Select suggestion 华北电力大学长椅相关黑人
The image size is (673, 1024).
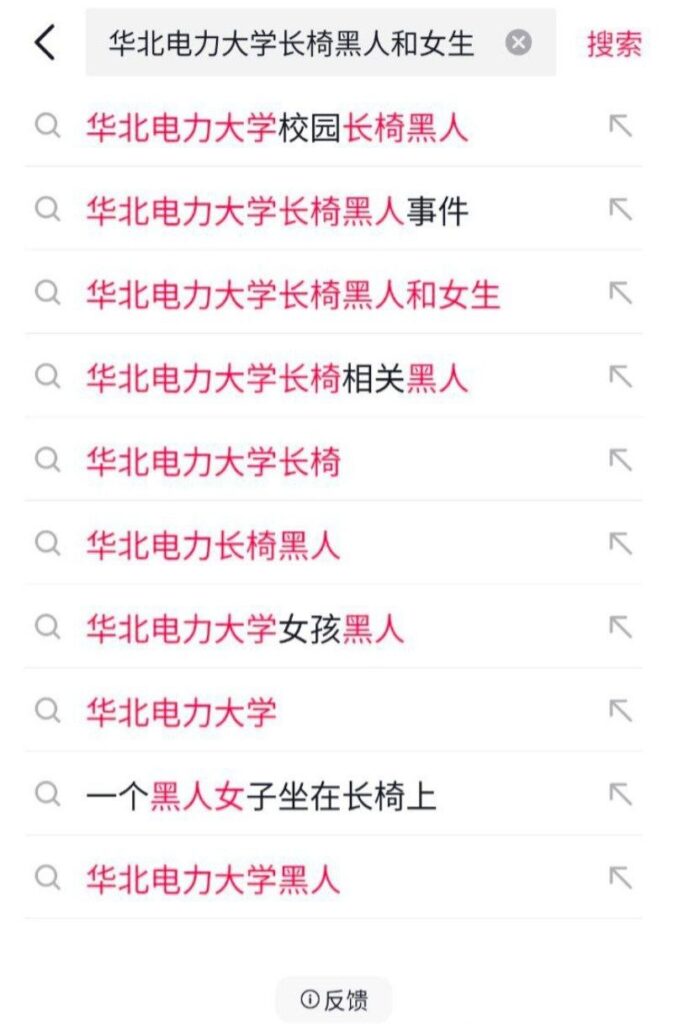pos(276,378)
